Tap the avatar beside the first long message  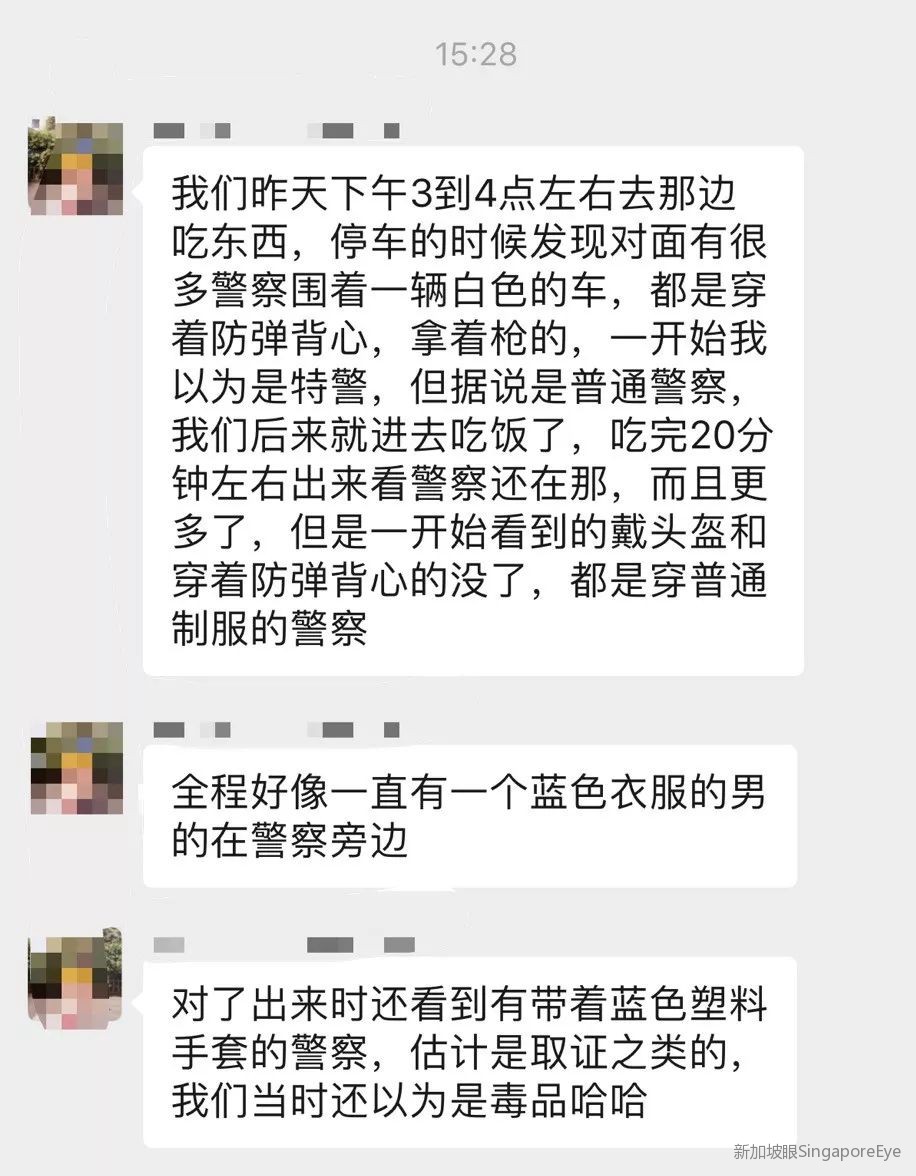pyautogui.click(x=75, y=165)
